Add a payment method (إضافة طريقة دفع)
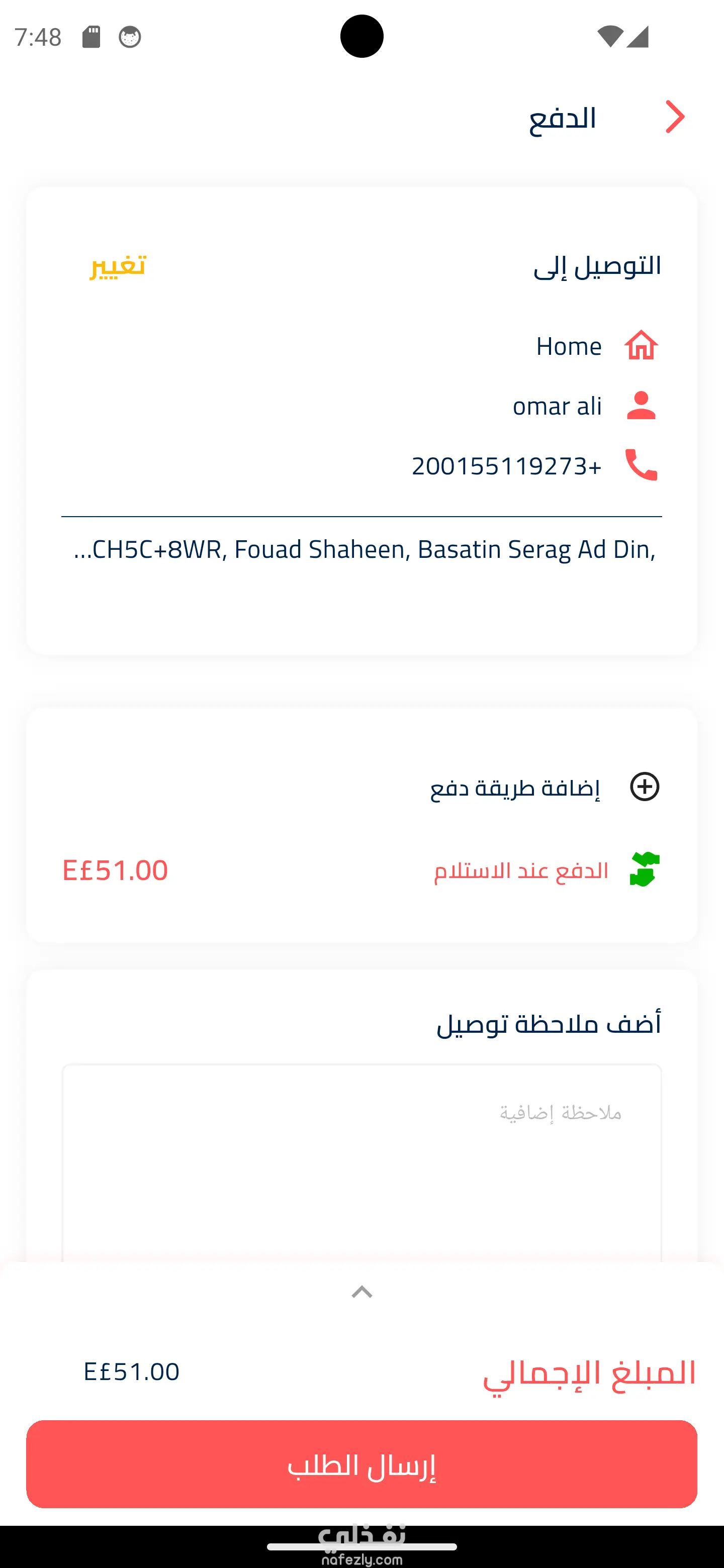 [x=545, y=787]
